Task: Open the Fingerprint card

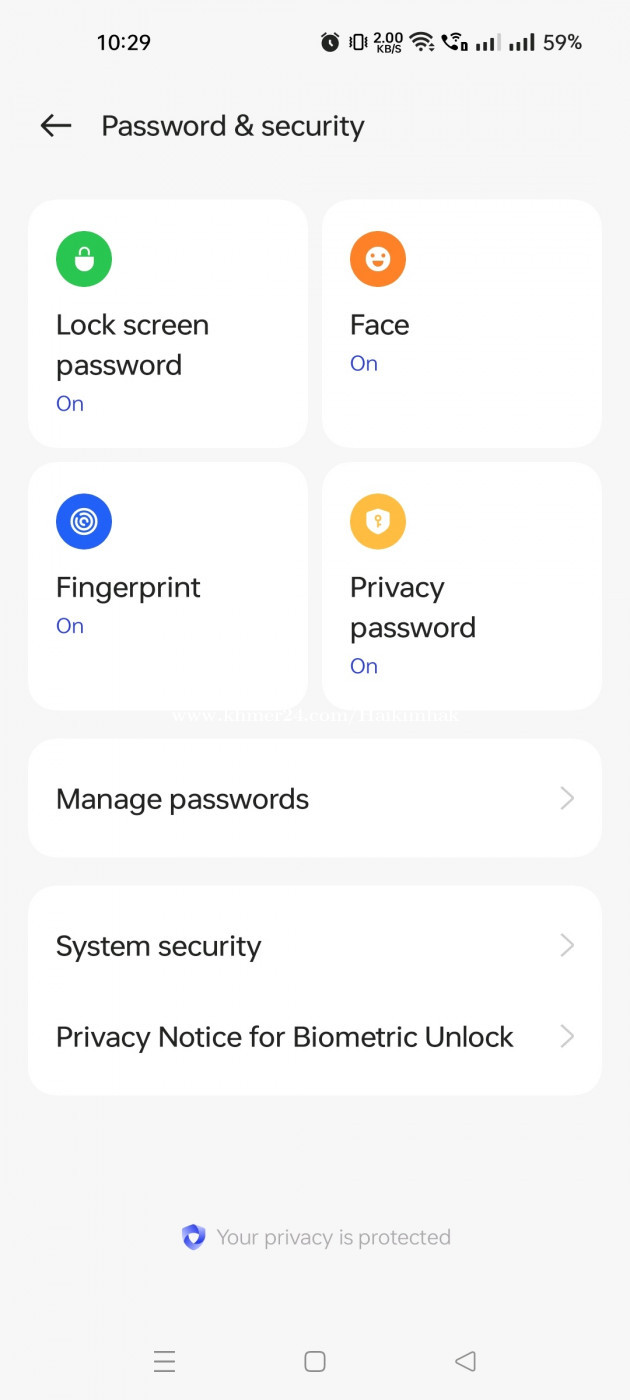Action: (x=168, y=586)
